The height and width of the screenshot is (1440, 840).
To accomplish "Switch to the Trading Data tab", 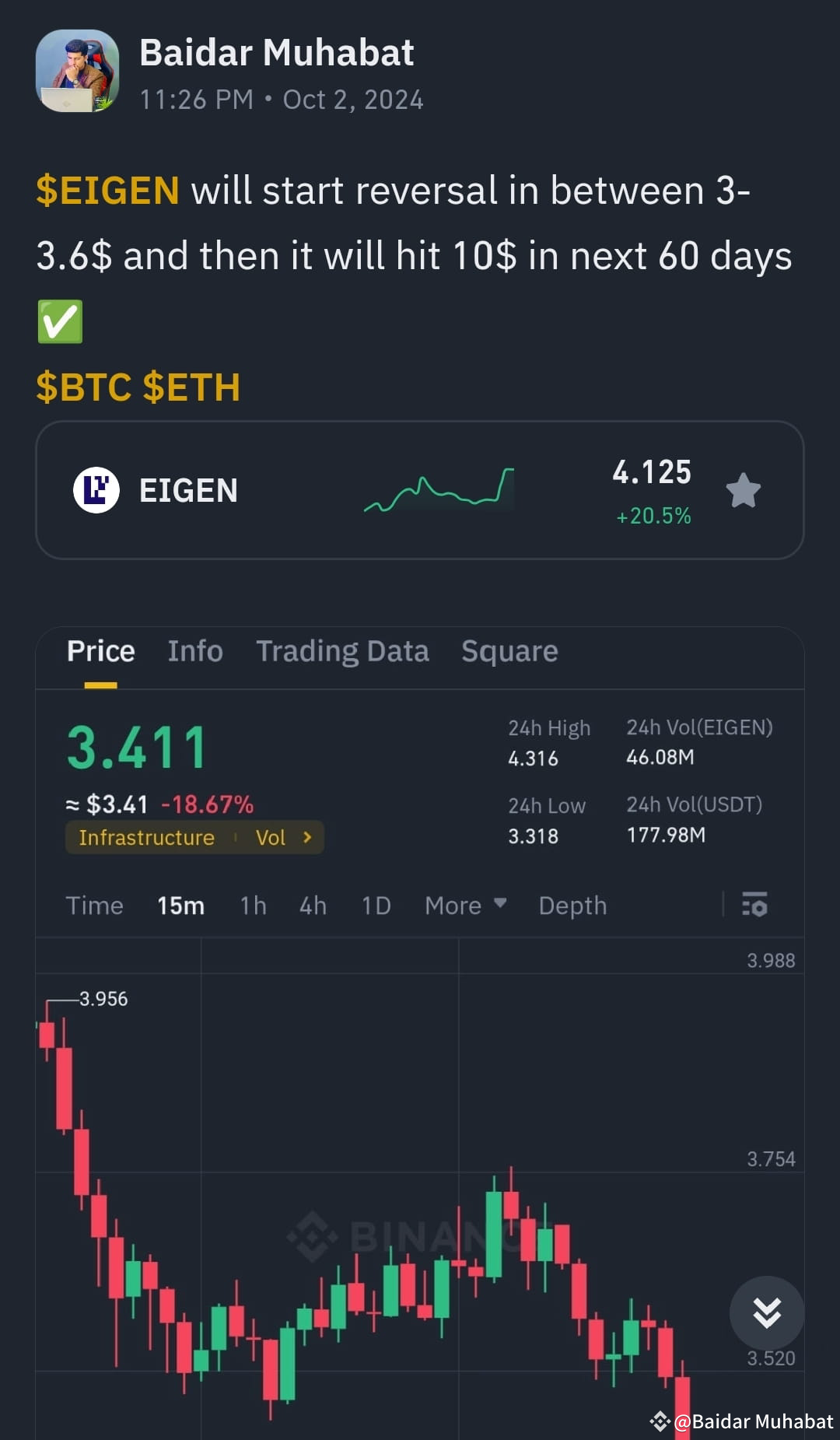I will point(342,650).
